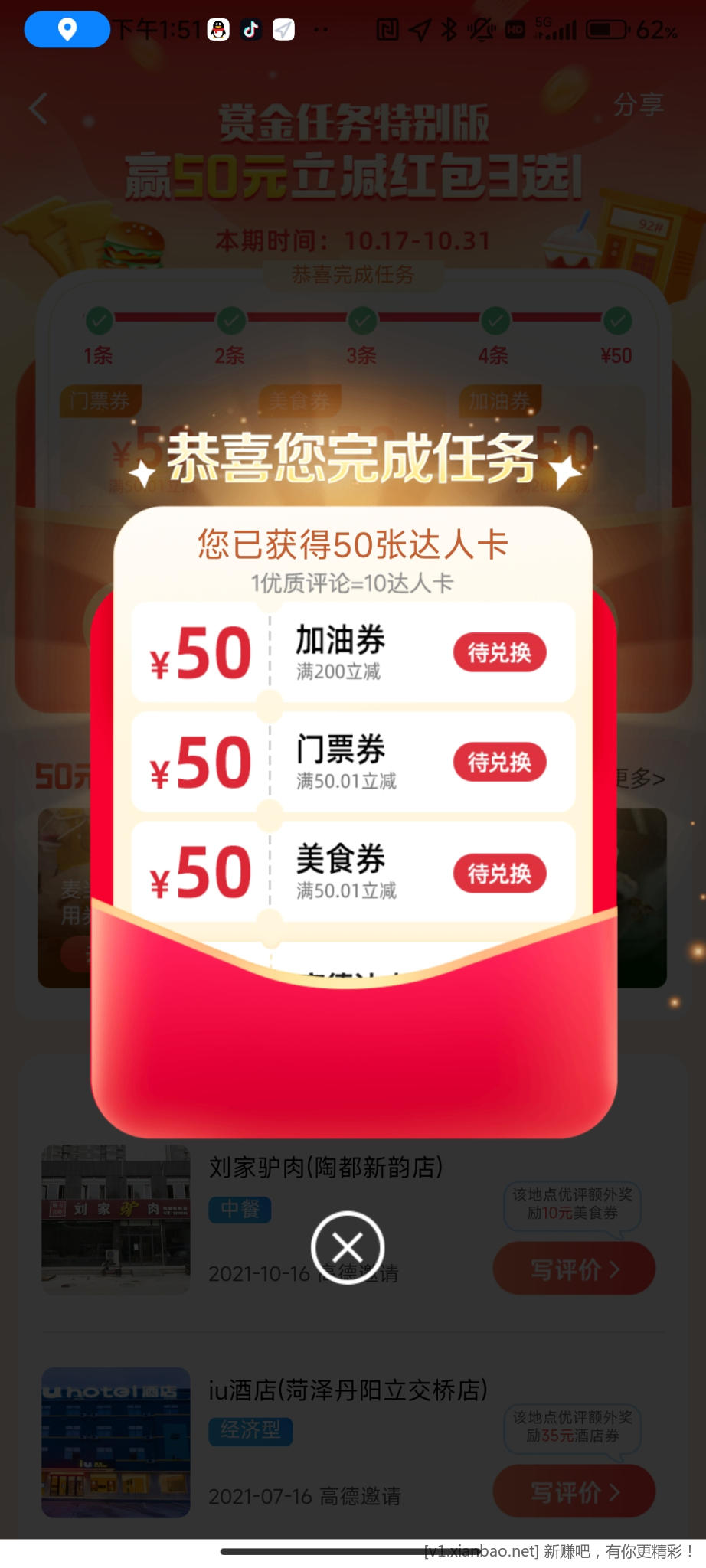Write a review for iu酒店(菏泽丹阳立交桥店)

[574, 1491]
